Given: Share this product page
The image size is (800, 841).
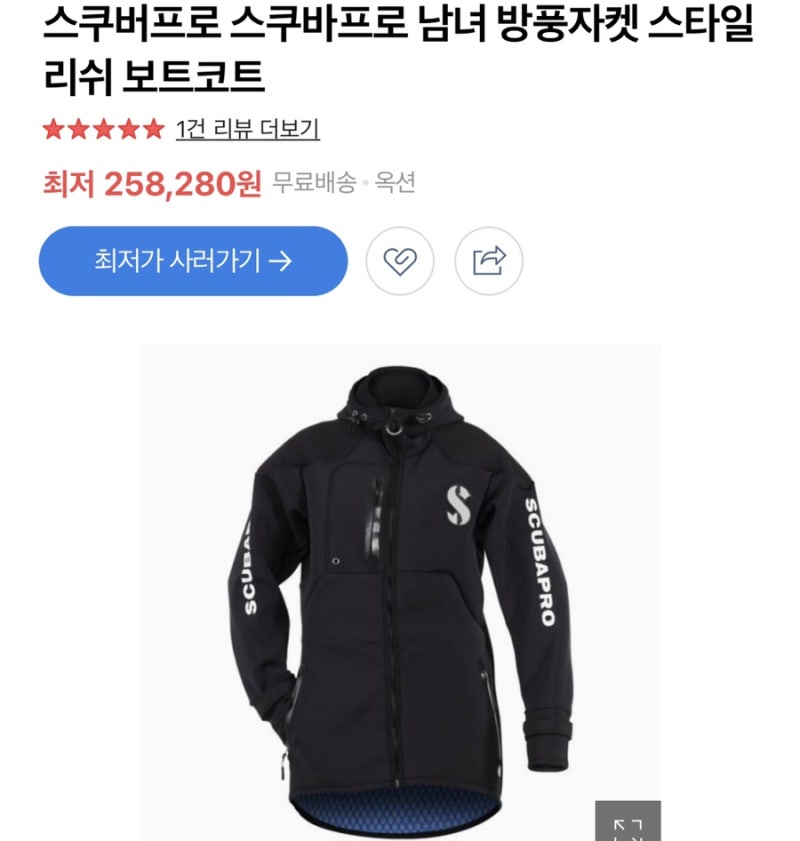Looking at the screenshot, I should coord(489,262).
